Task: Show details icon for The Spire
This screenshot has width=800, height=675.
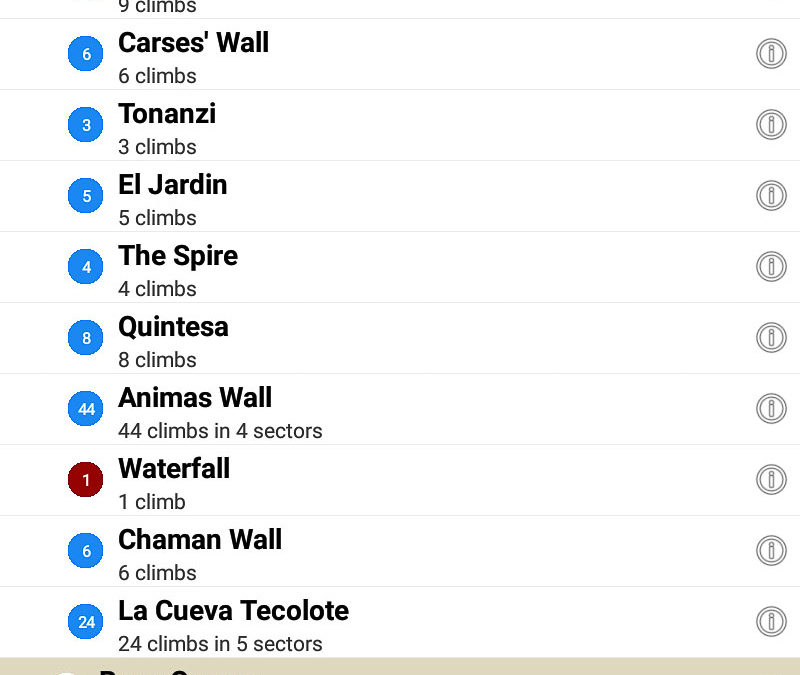Action: [771, 266]
